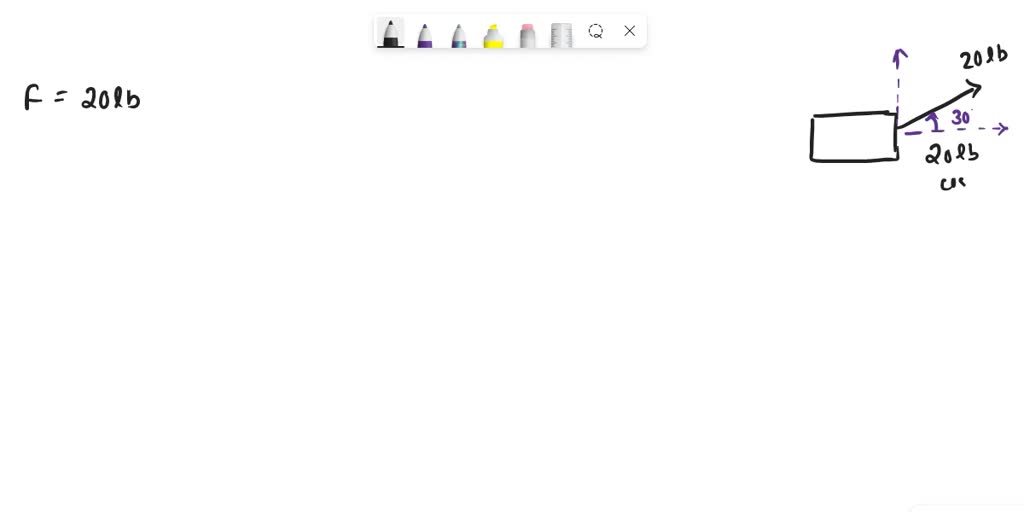The height and width of the screenshot is (512, 1024).
Task: Choose the yellow highlighter
Action: [493, 35]
